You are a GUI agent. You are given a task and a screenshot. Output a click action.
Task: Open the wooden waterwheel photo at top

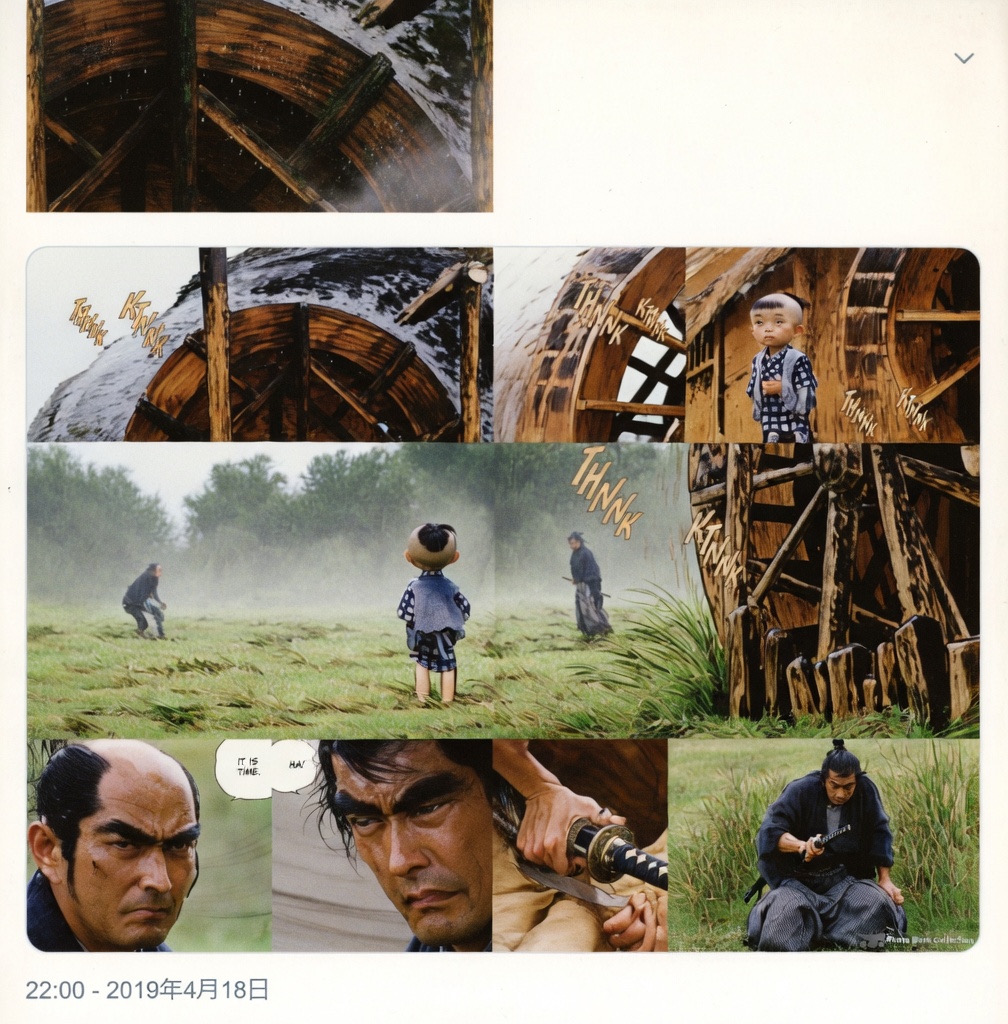click(259, 105)
